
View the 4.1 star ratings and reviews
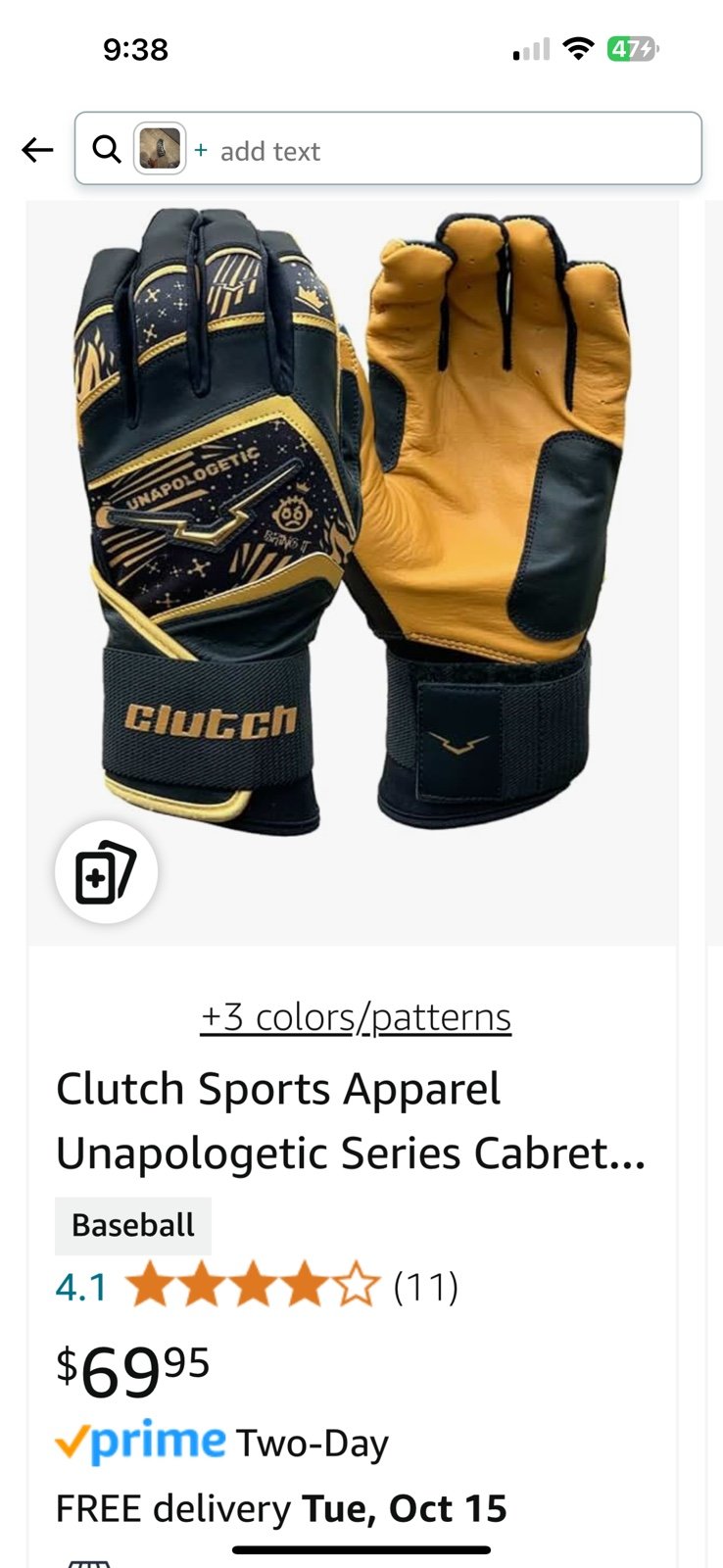(257, 1285)
